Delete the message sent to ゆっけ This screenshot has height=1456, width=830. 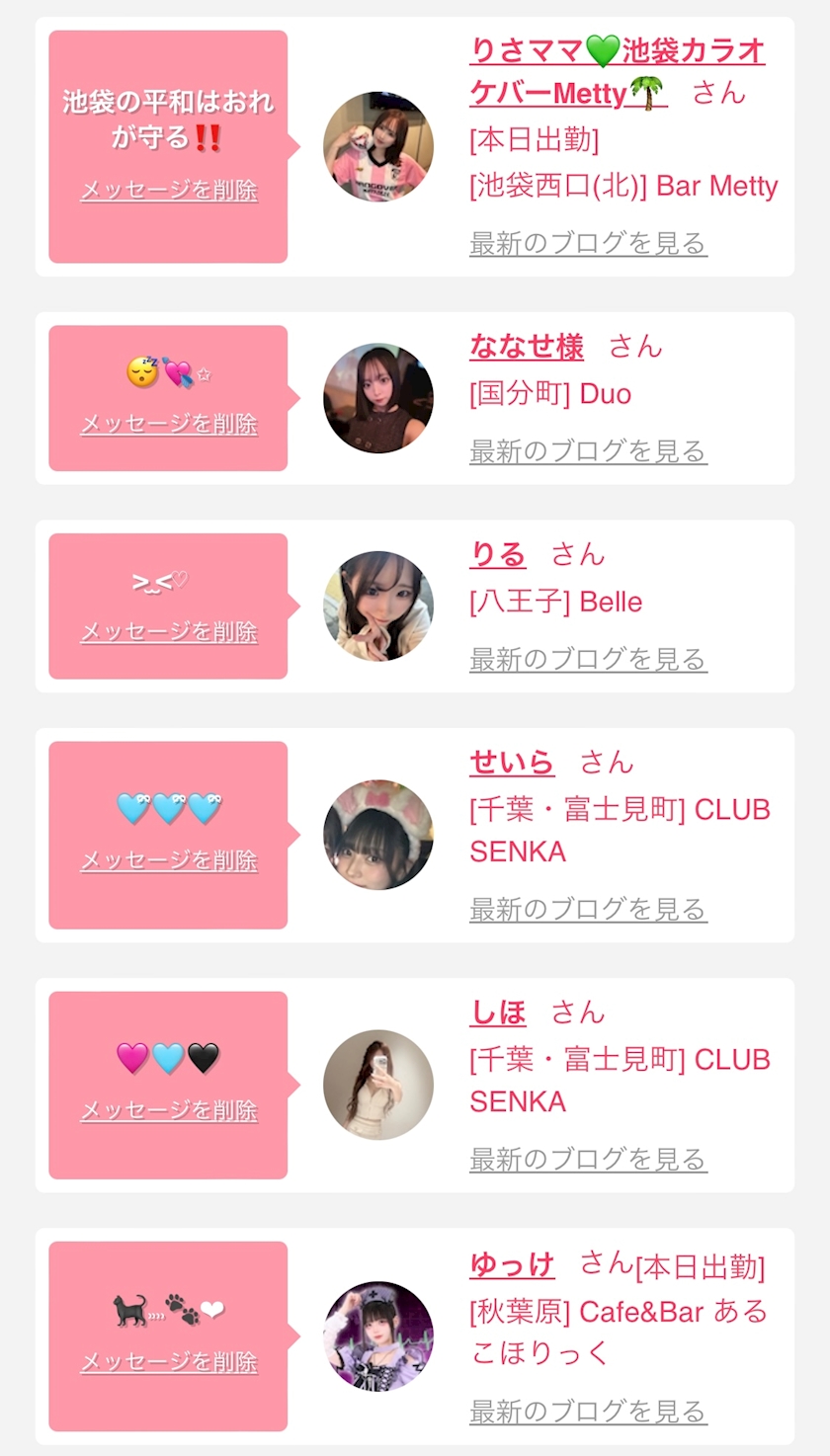point(168,1362)
